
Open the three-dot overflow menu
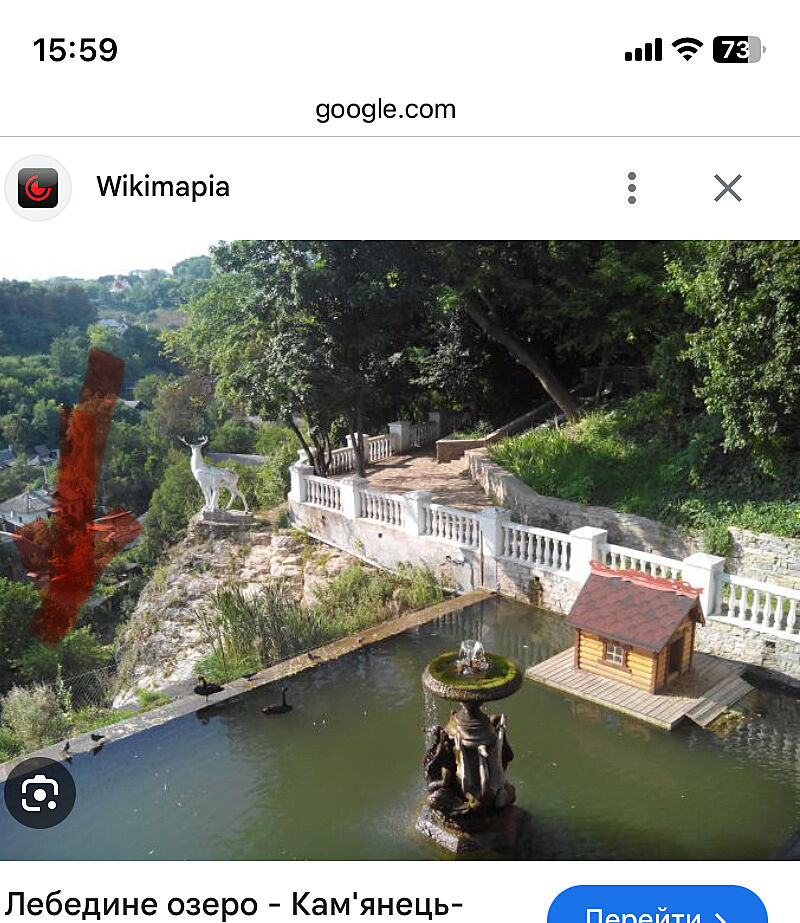tap(631, 188)
